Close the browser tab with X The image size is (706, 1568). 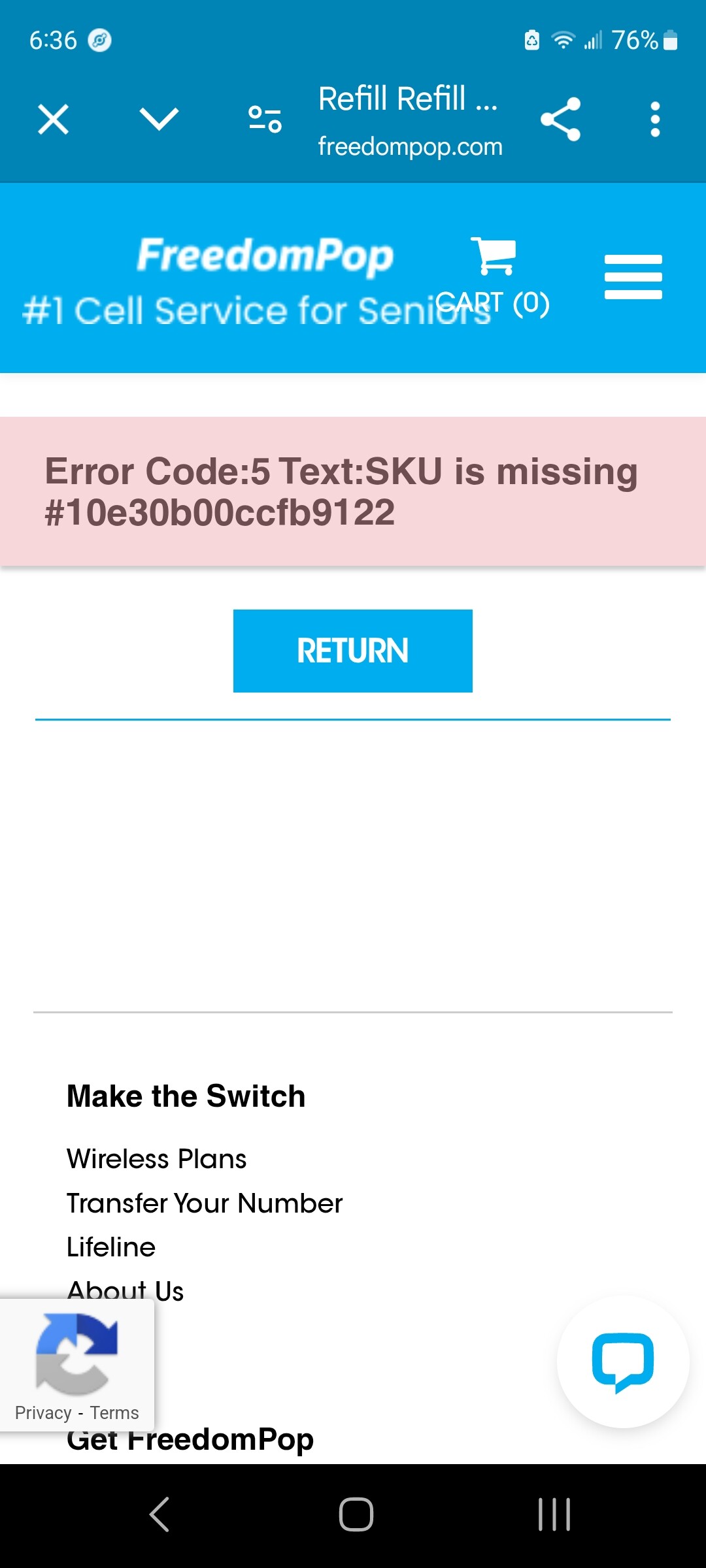click(x=53, y=120)
